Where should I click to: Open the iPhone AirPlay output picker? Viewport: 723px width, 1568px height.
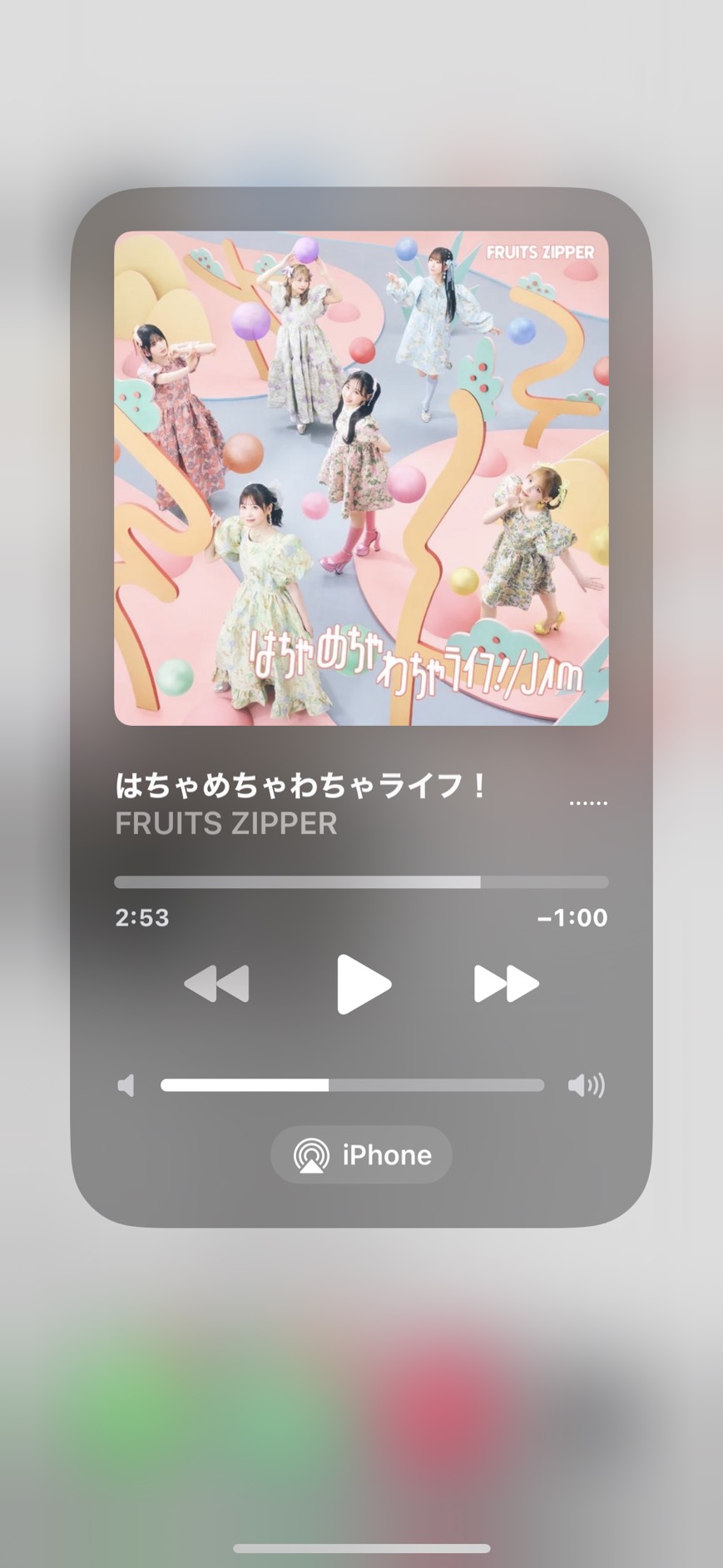coord(361,1155)
